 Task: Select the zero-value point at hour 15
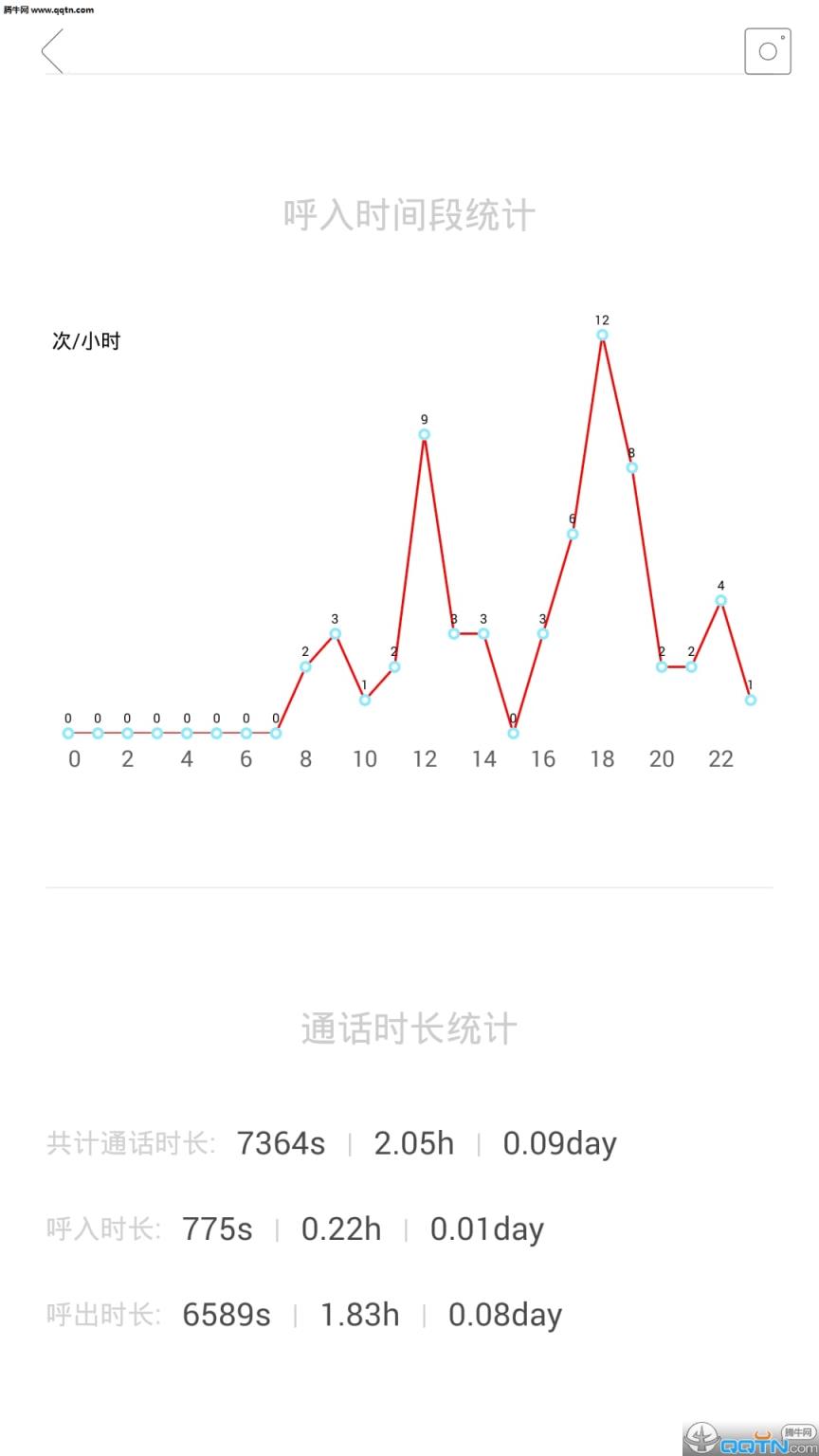click(x=513, y=733)
